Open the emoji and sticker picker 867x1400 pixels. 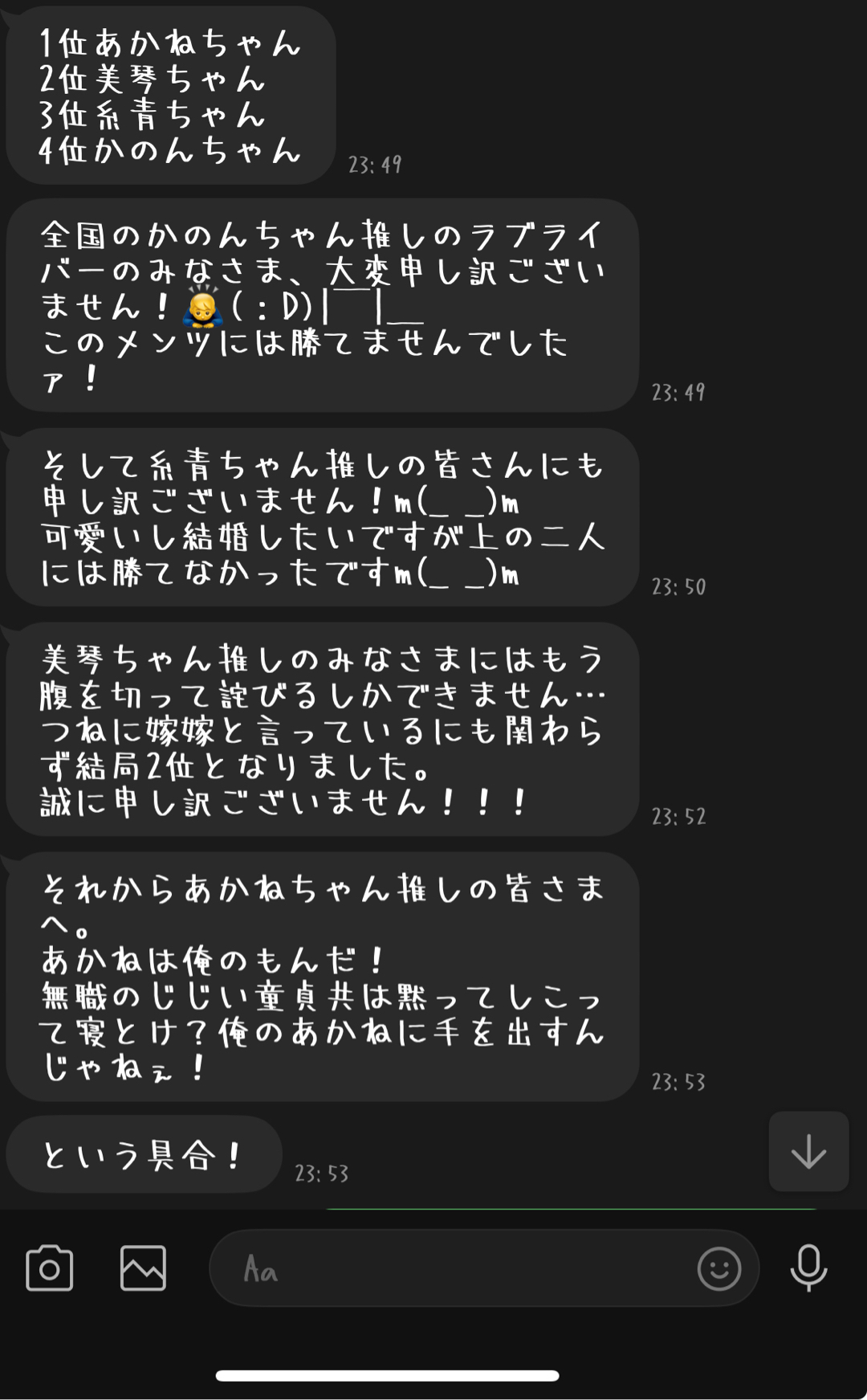[x=718, y=1269]
